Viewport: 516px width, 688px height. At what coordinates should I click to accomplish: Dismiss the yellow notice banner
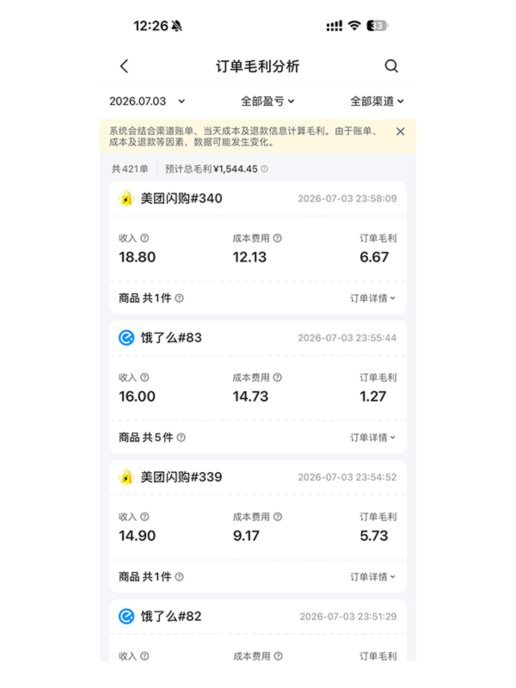point(400,132)
